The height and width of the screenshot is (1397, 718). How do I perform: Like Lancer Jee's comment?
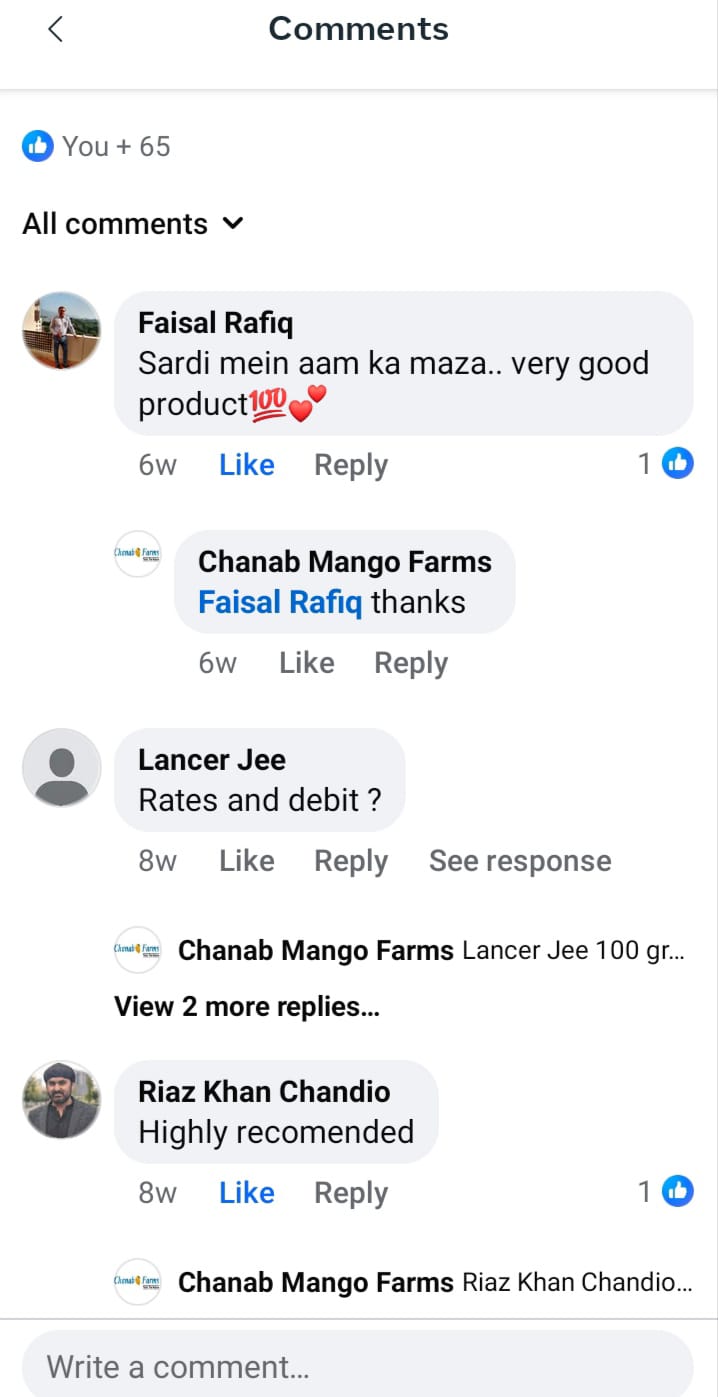tap(246, 861)
